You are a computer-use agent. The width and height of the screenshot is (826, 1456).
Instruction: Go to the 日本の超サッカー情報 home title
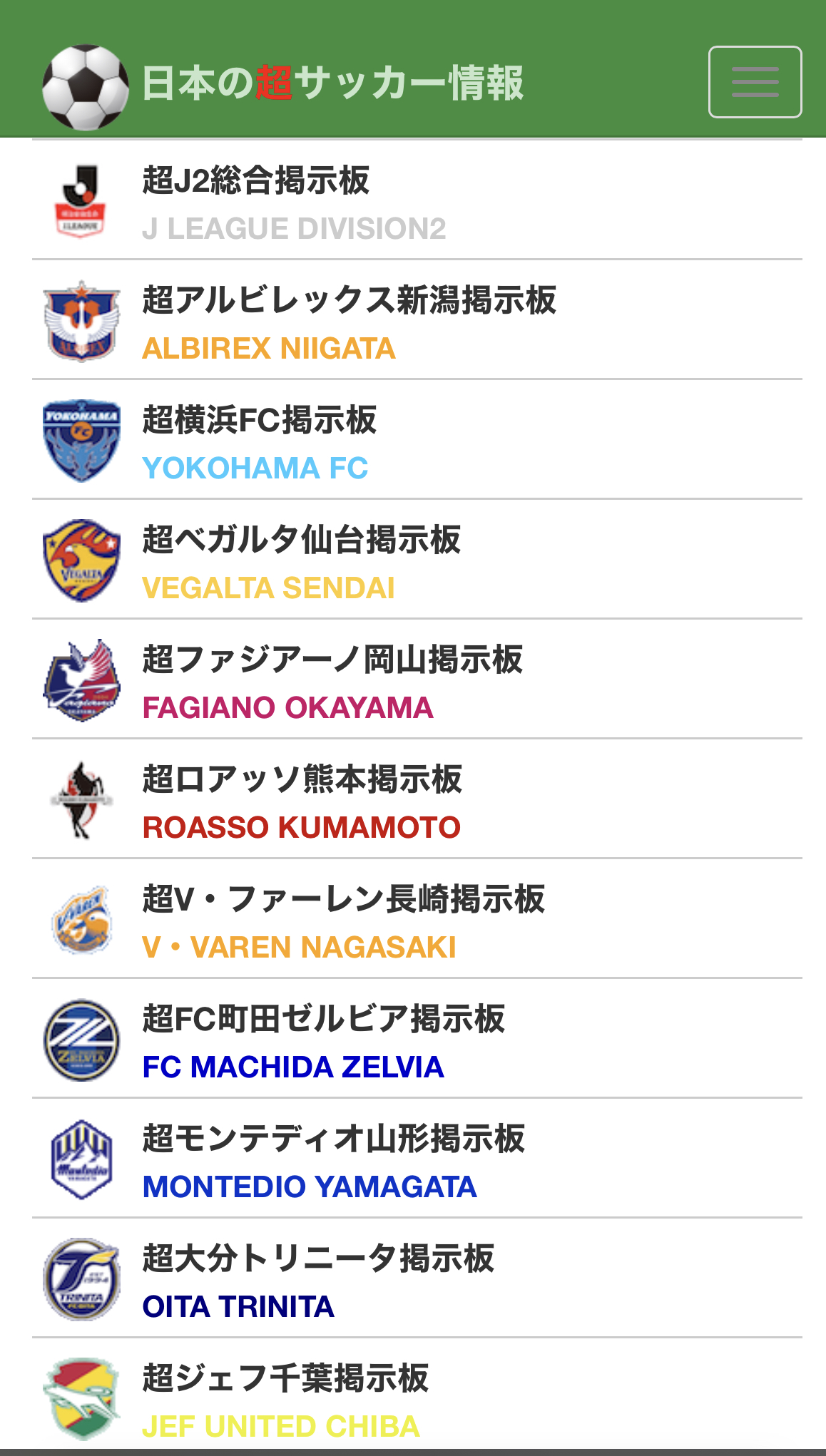332,83
